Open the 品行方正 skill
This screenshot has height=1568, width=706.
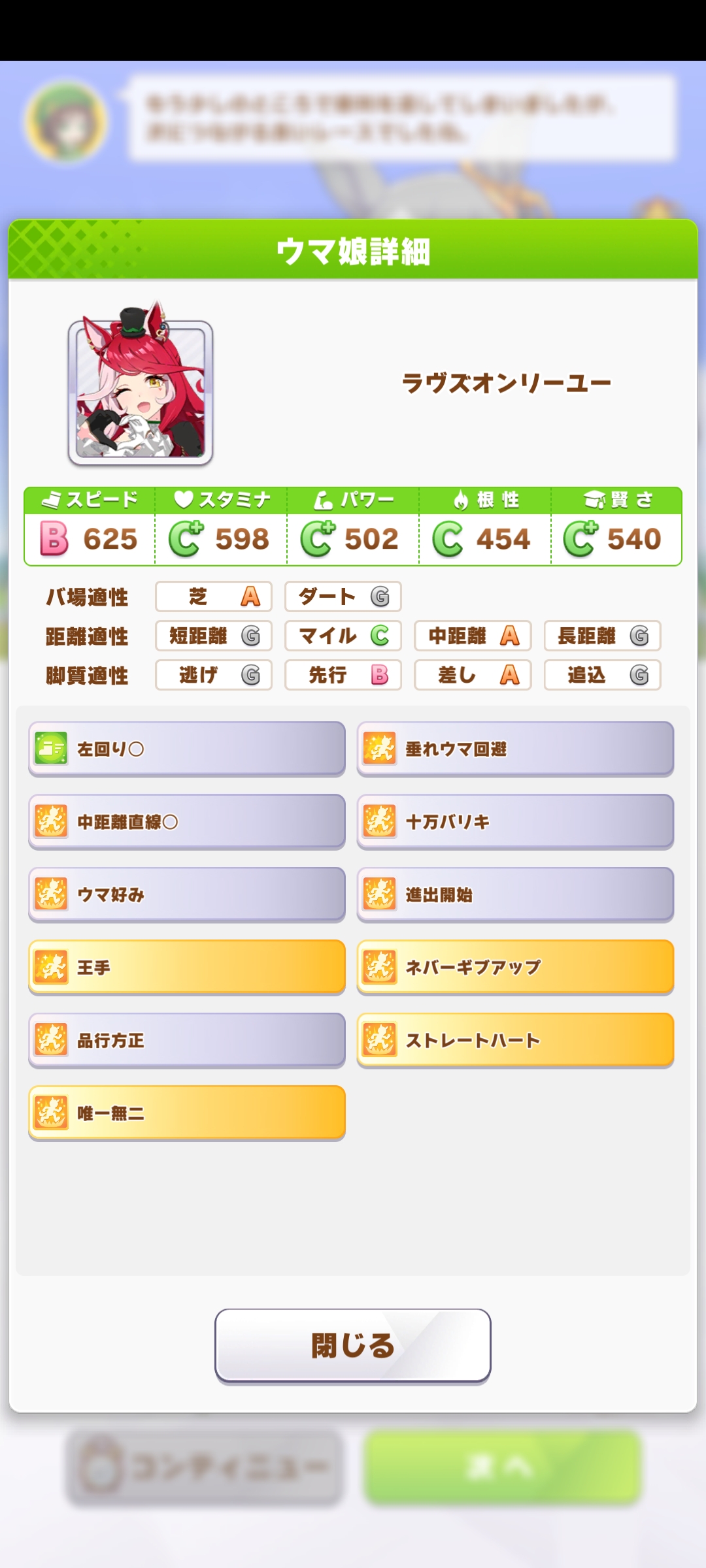coord(187,1040)
